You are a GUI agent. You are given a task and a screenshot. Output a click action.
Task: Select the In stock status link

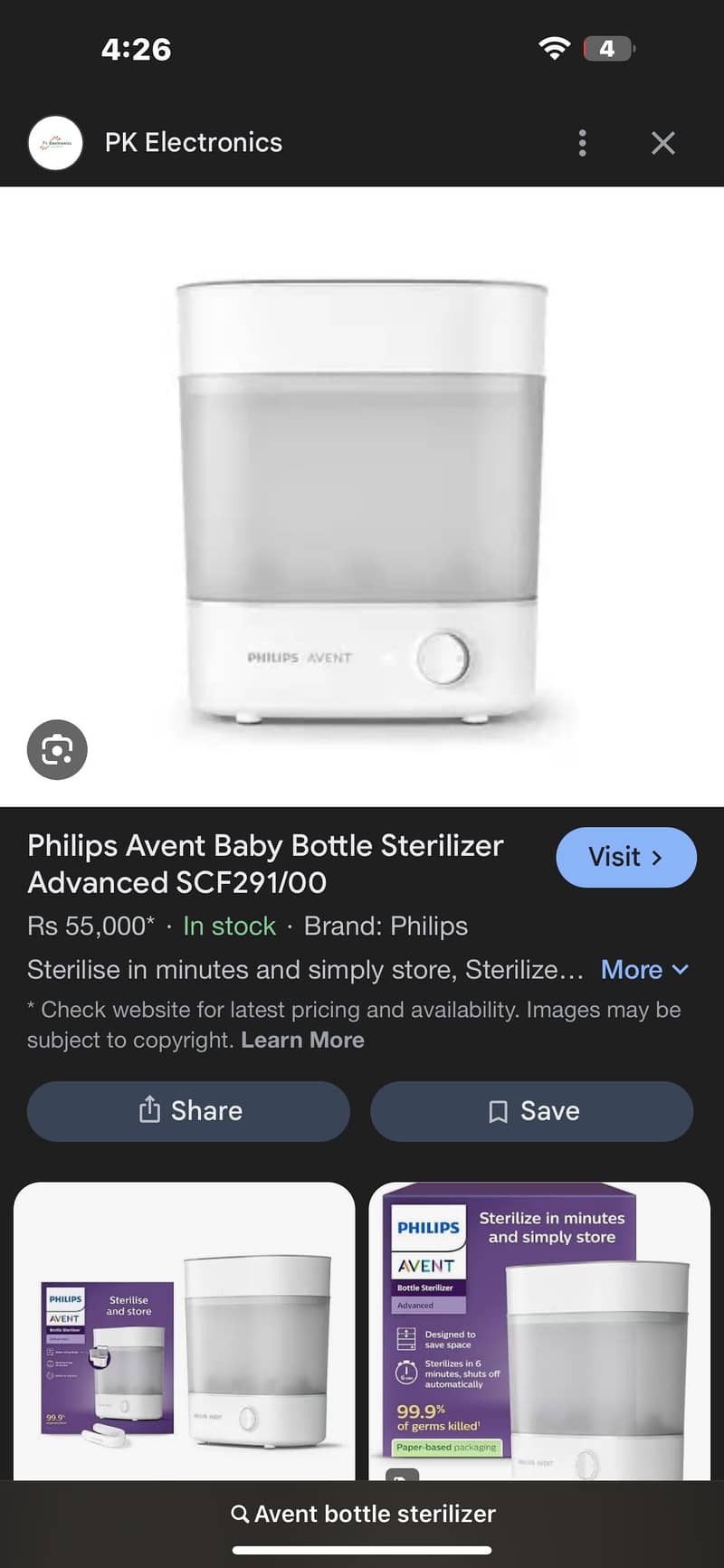pos(229,926)
